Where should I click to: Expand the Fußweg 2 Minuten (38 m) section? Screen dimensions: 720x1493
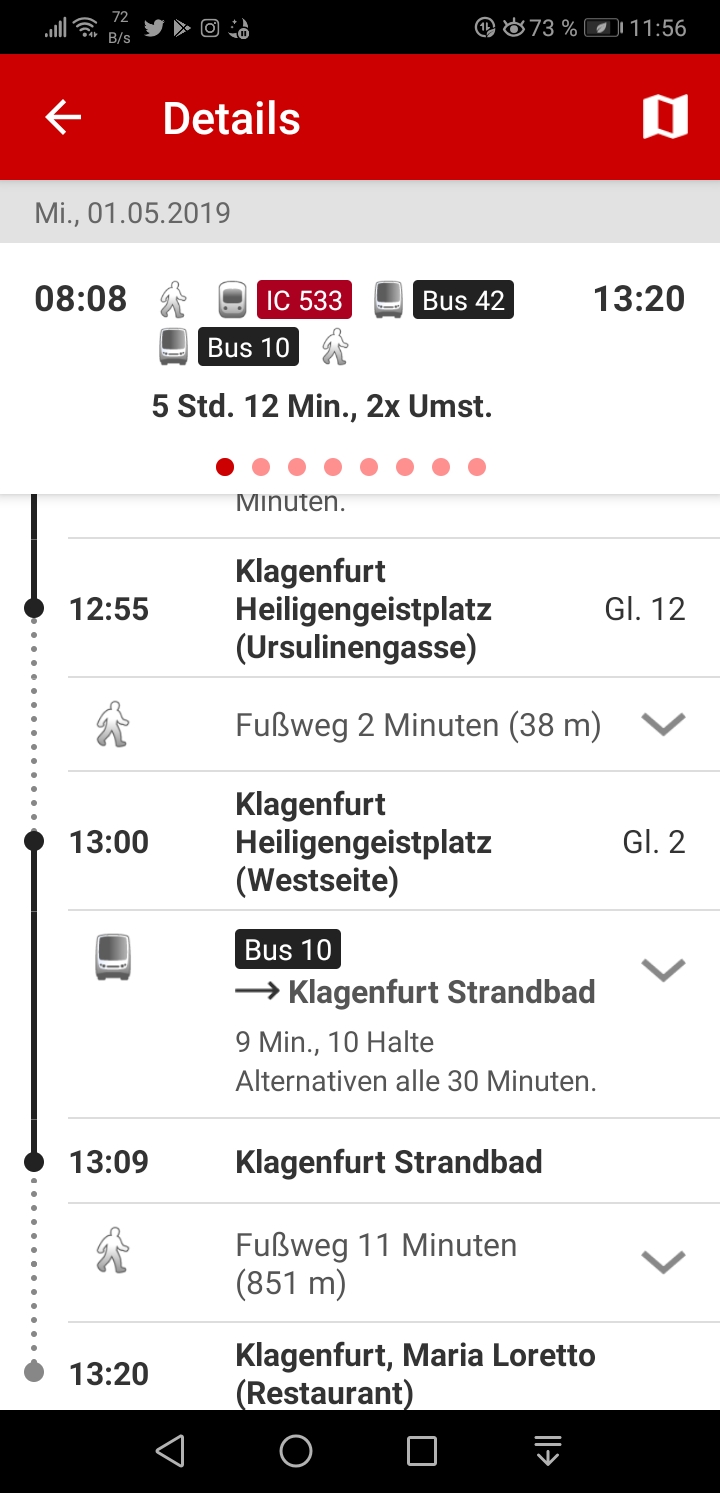click(663, 724)
